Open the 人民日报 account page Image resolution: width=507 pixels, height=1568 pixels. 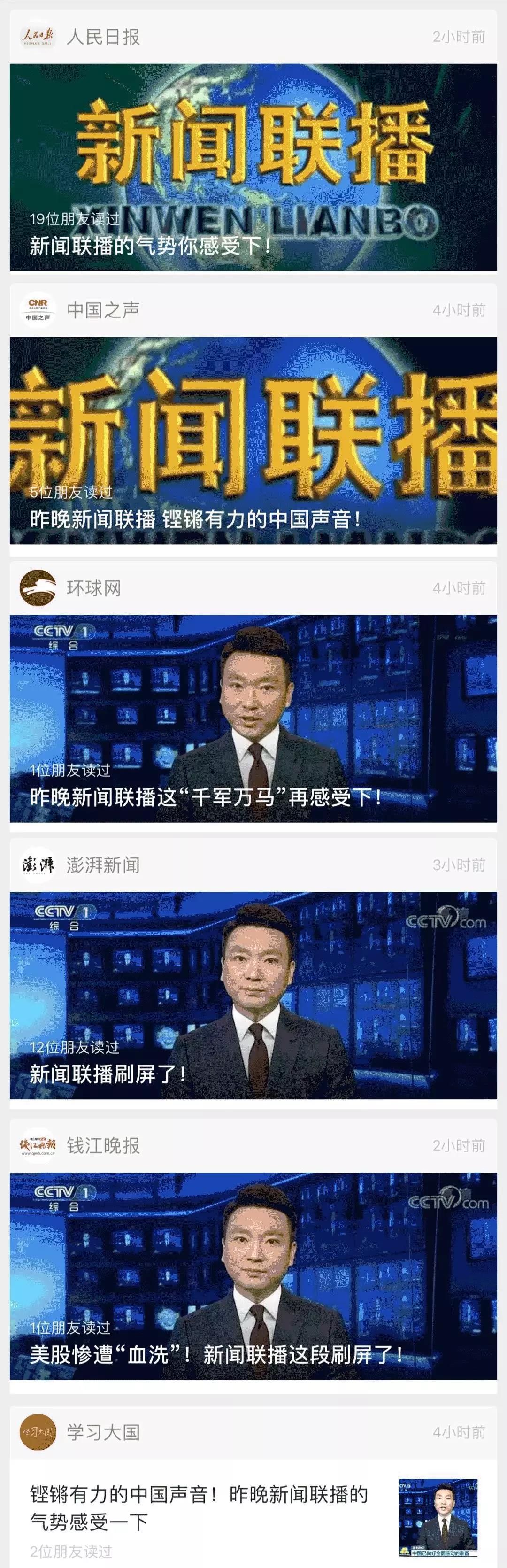pyautogui.click(x=102, y=37)
